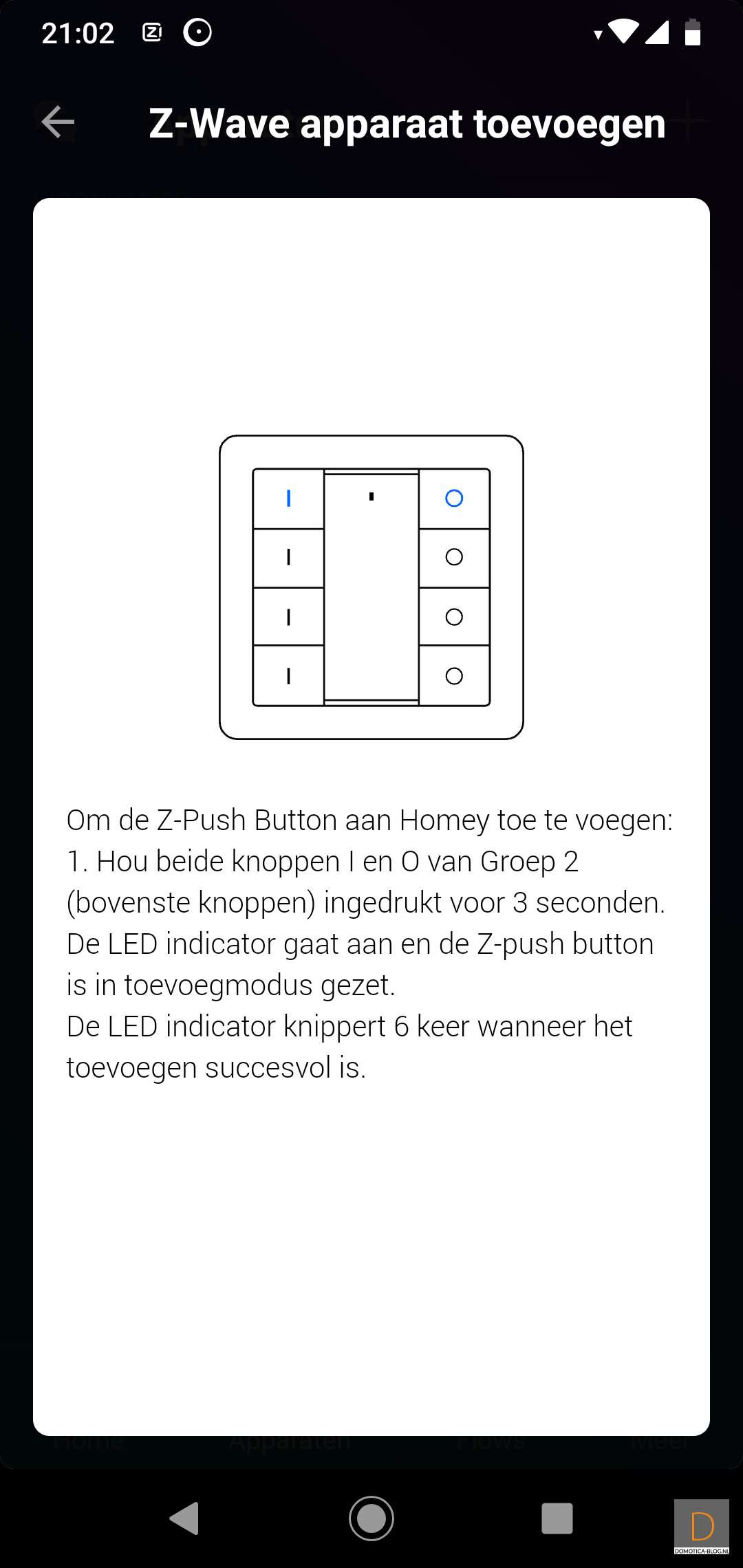The image size is (743, 1568).
Task: Go back from Z-Wave apparaat toevoegen
Action: click(58, 122)
